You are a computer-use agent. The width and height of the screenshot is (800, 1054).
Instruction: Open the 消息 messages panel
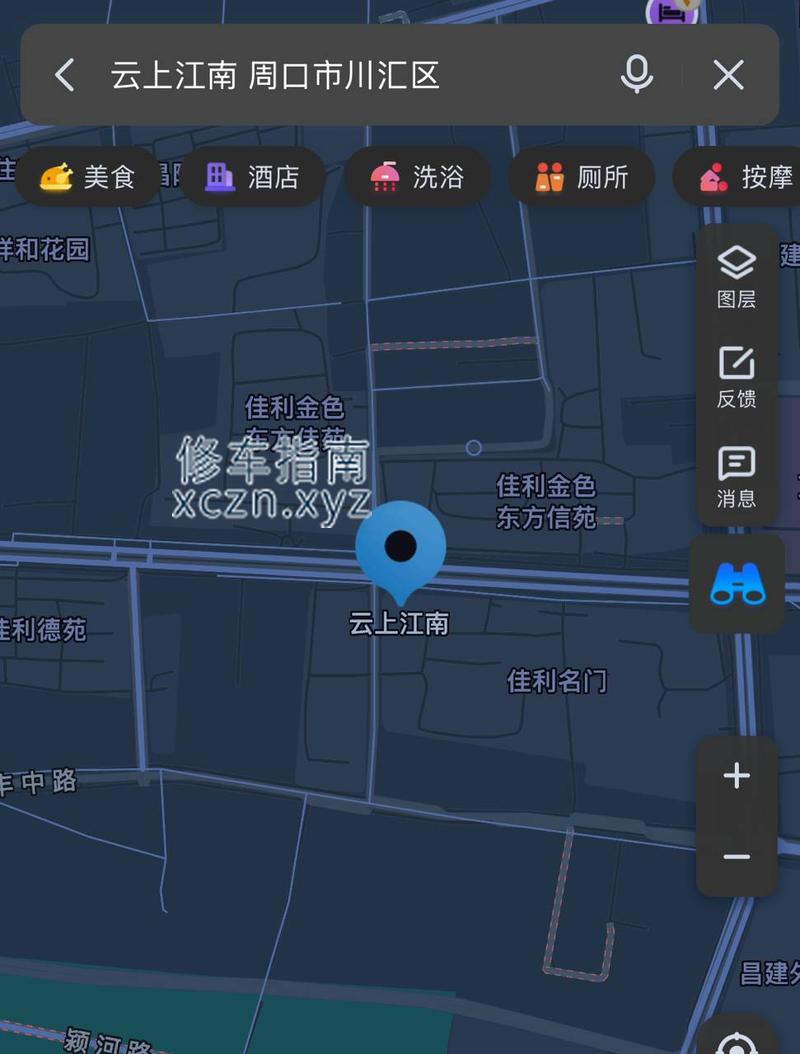[737, 477]
